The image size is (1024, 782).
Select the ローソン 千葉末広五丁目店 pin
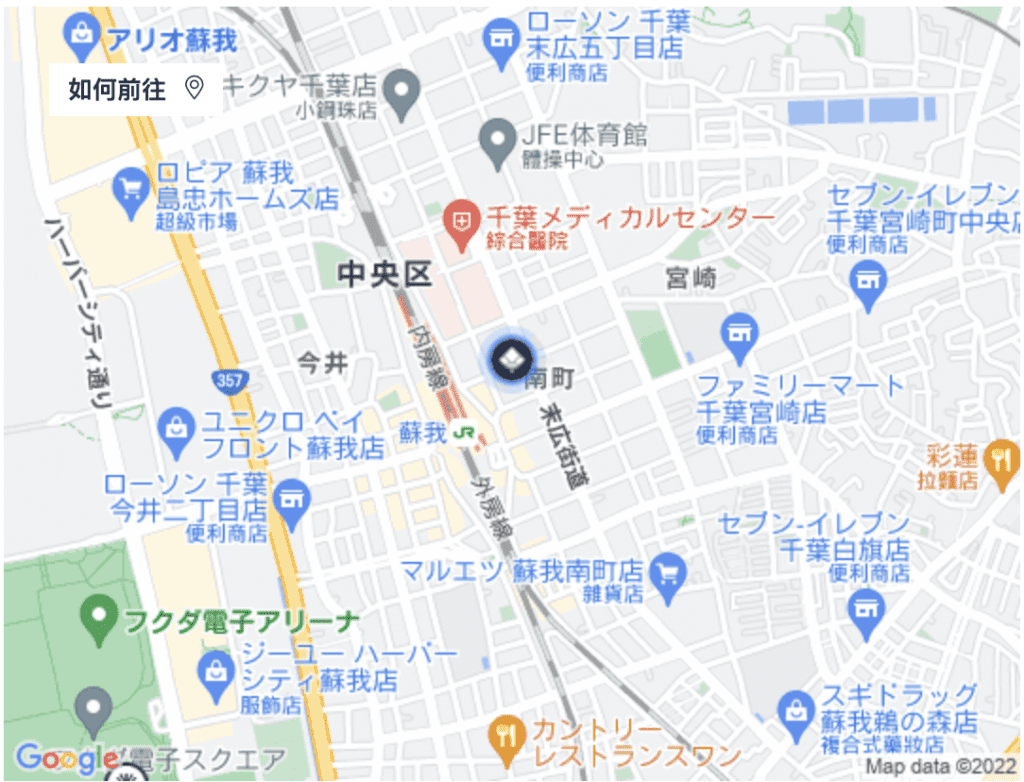(499, 40)
